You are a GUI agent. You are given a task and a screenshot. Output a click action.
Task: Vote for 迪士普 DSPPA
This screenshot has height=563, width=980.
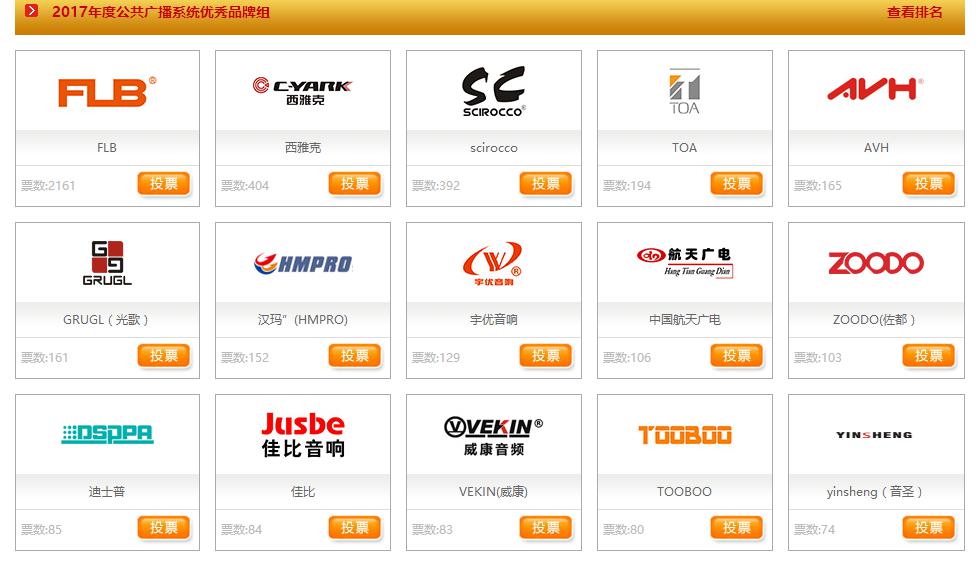[x=164, y=528]
